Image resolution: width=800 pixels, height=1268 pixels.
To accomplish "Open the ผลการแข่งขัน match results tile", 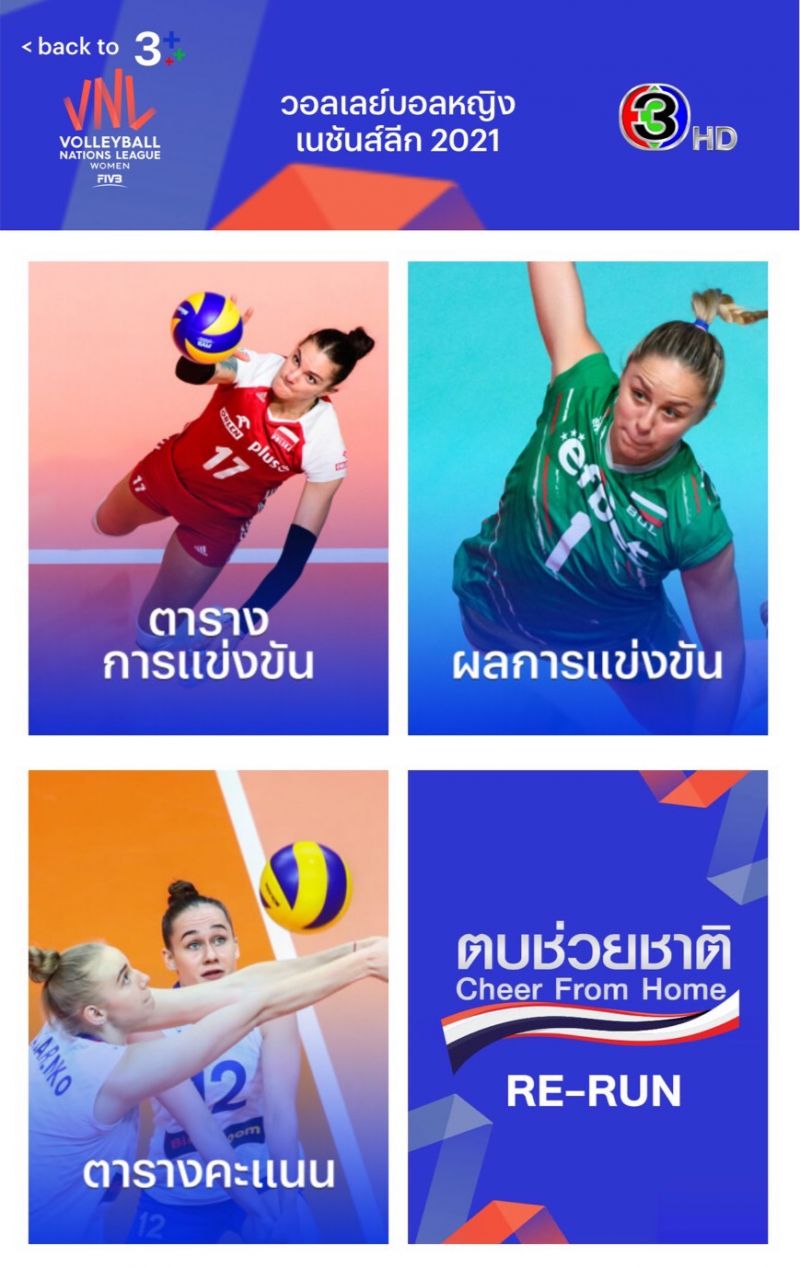I will [x=587, y=498].
